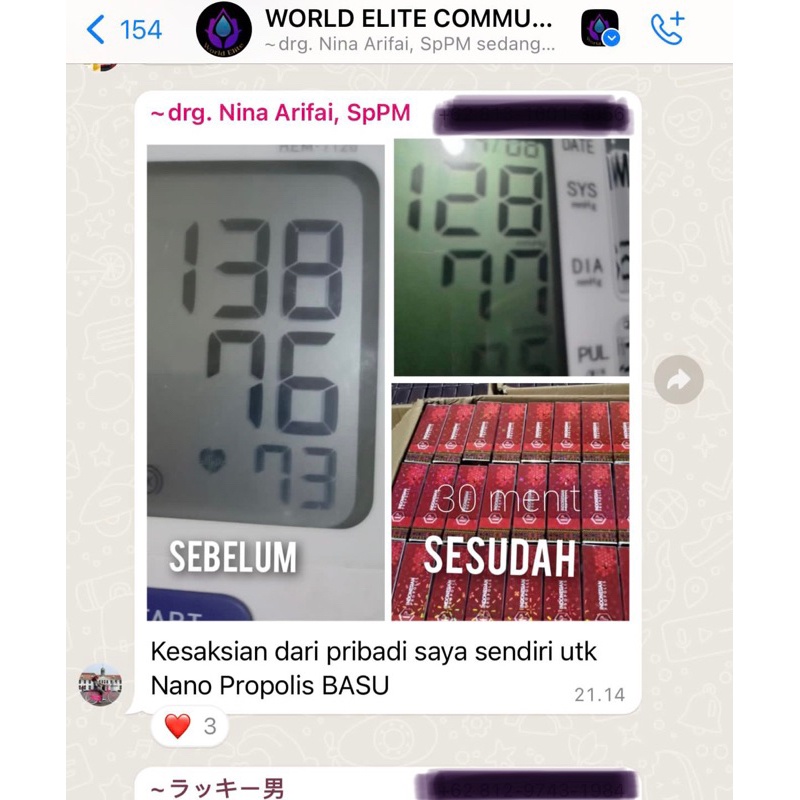Open the community icon in header

point(600,30)
